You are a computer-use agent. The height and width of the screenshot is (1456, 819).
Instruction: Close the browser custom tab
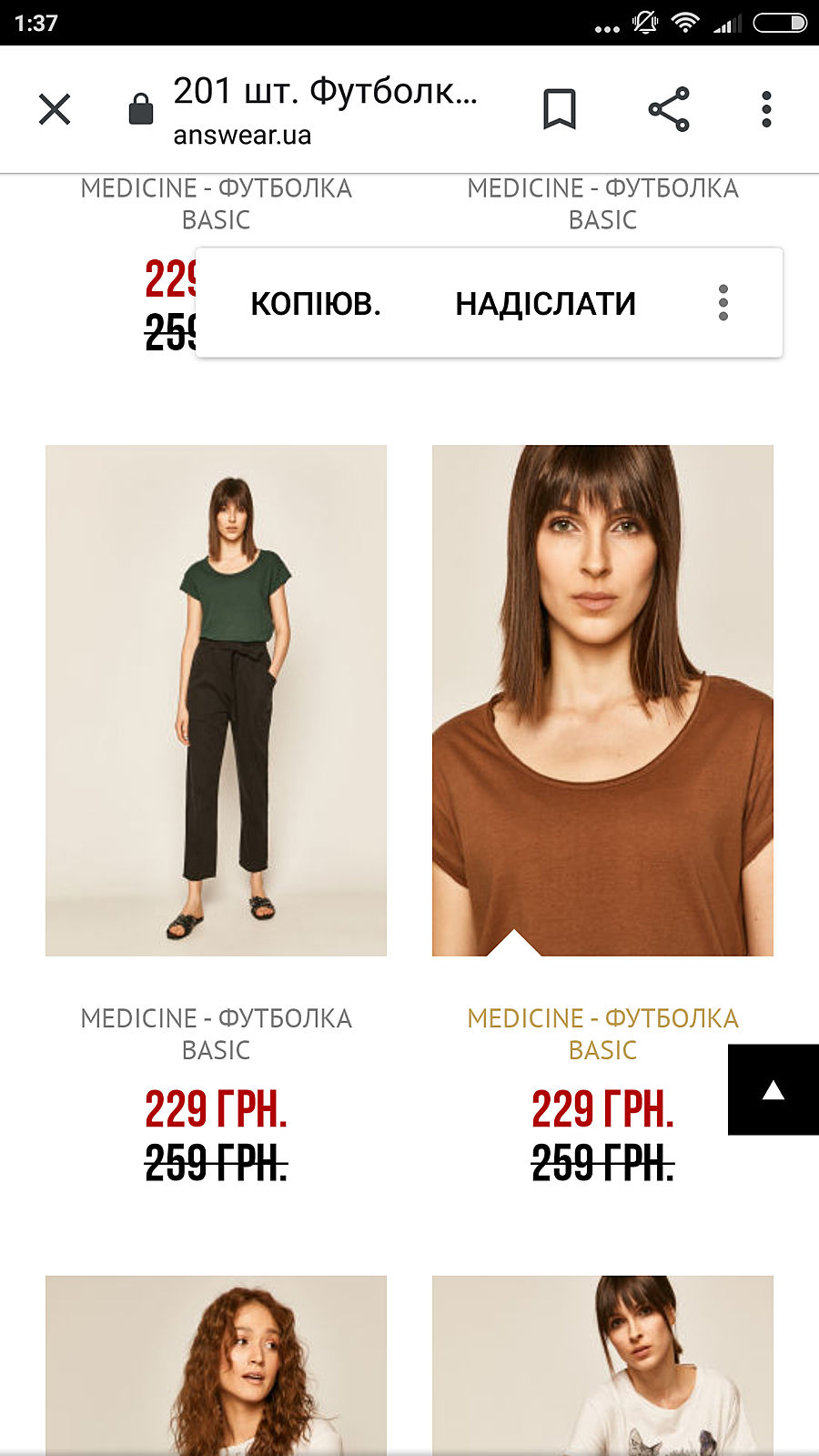55,109
